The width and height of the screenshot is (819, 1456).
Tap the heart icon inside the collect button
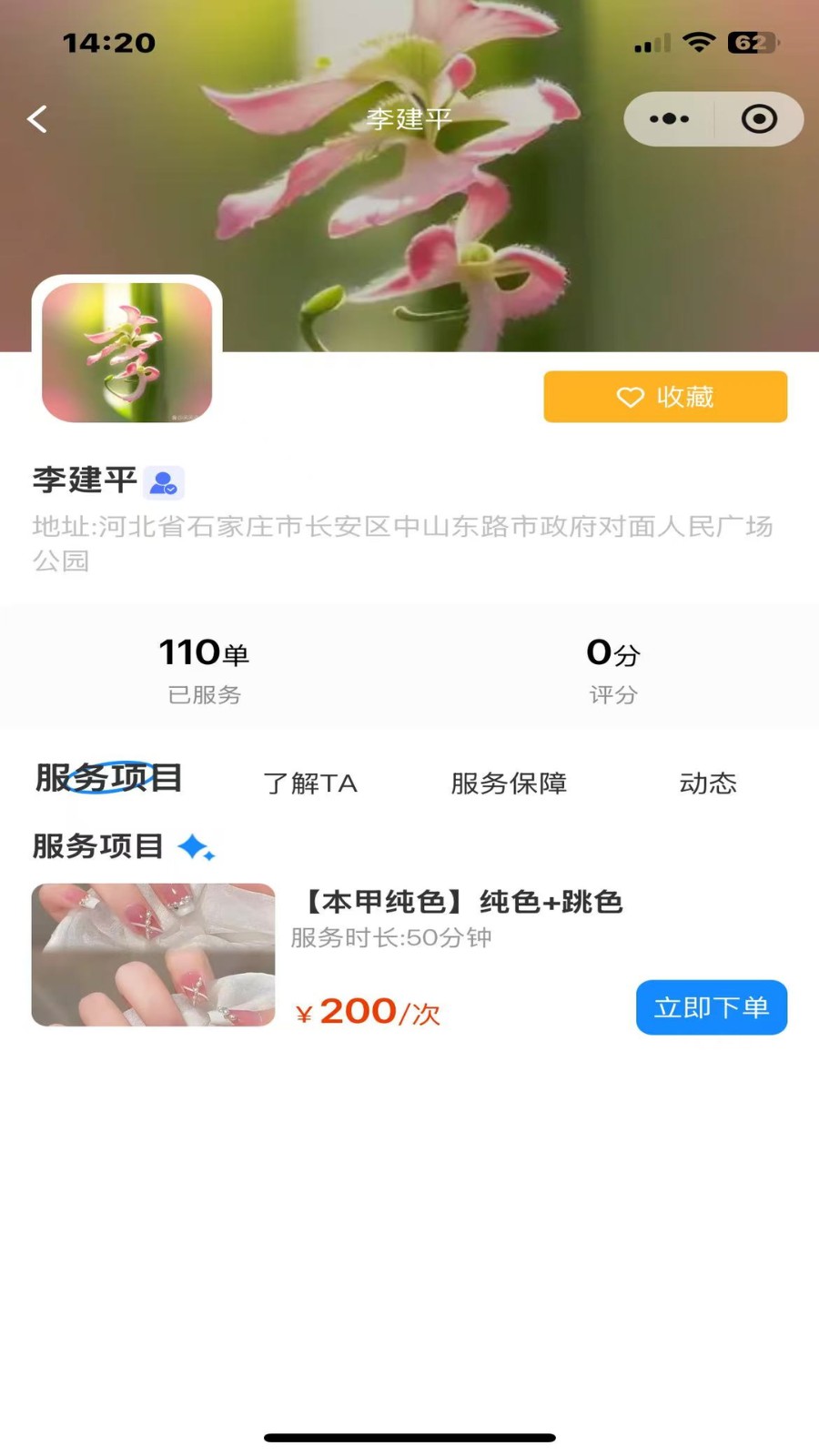pyautogui.click(x=630, y=397)
